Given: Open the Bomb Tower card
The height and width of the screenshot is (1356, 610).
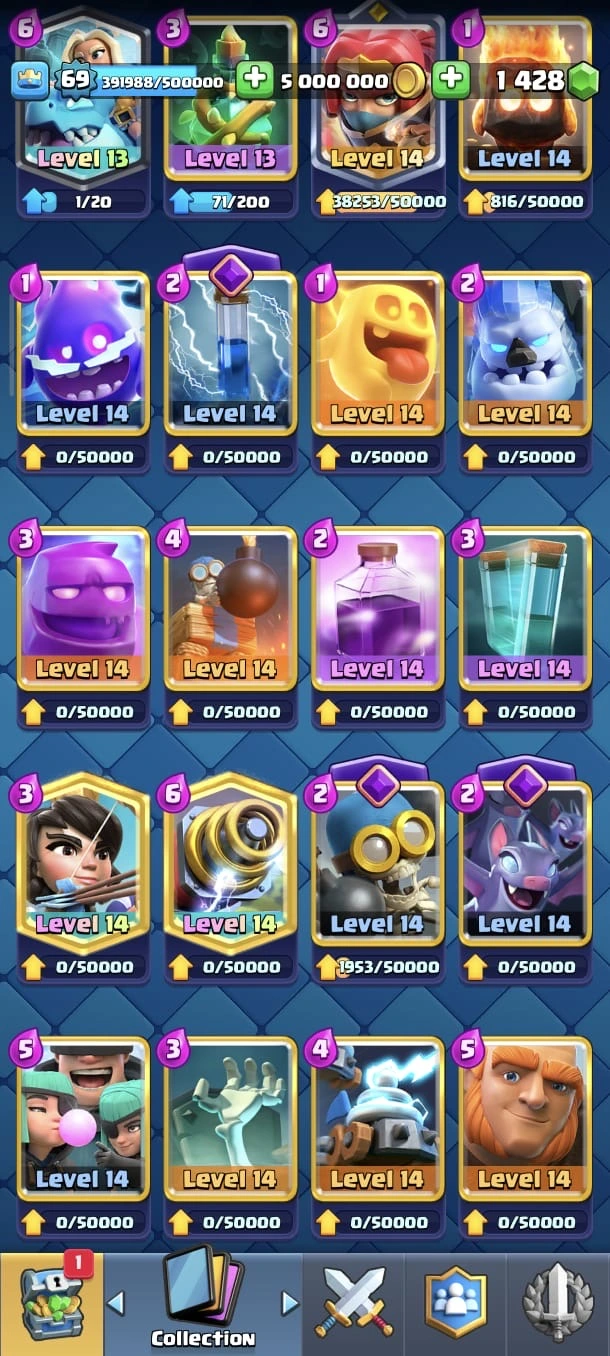Looking at the screenshot, I should (230, 610).
